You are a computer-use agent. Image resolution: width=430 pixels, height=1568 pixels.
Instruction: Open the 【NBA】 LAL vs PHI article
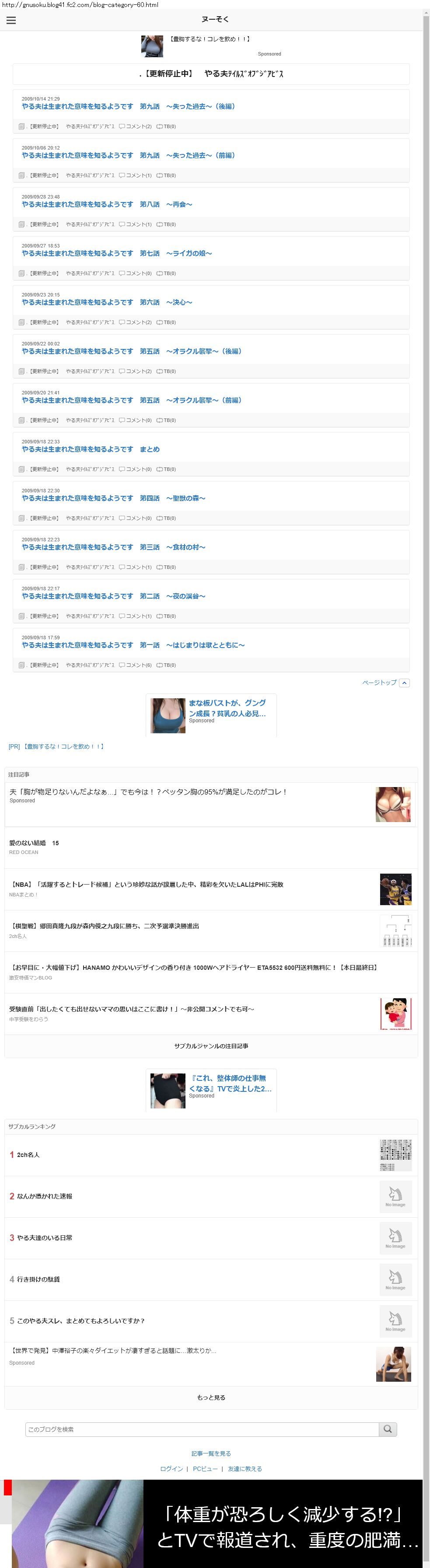[147, 885]
